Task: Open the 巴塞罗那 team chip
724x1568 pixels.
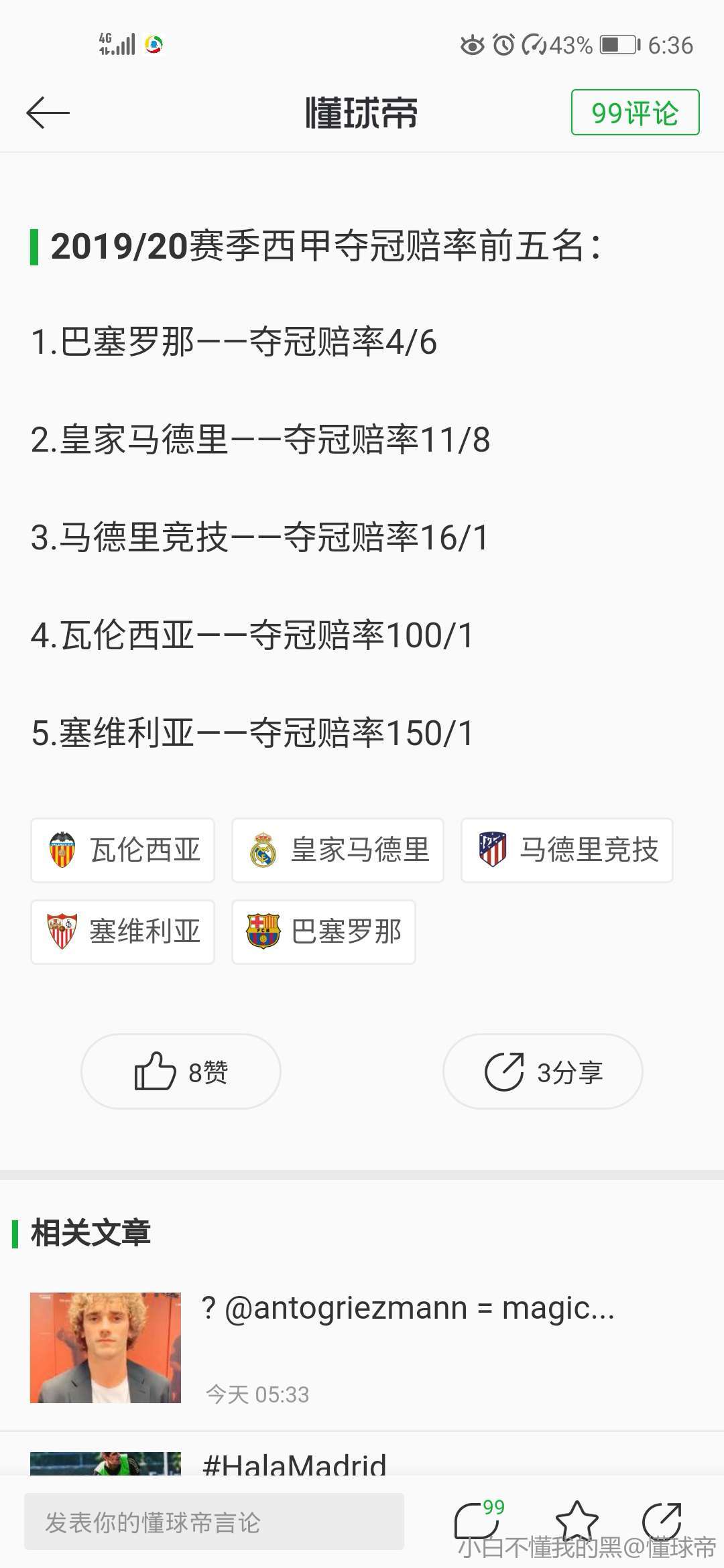Action: click(323, 932)
